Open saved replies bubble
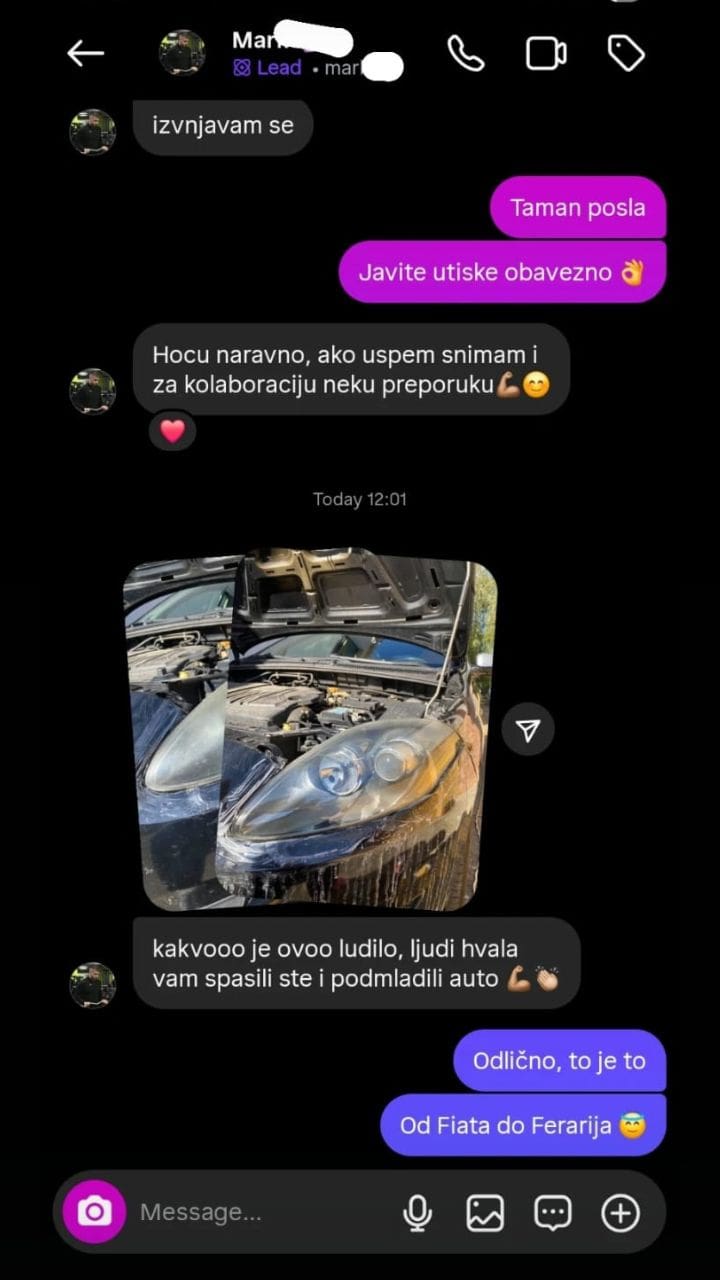The image size is (720, 1280). point(552,1213)
